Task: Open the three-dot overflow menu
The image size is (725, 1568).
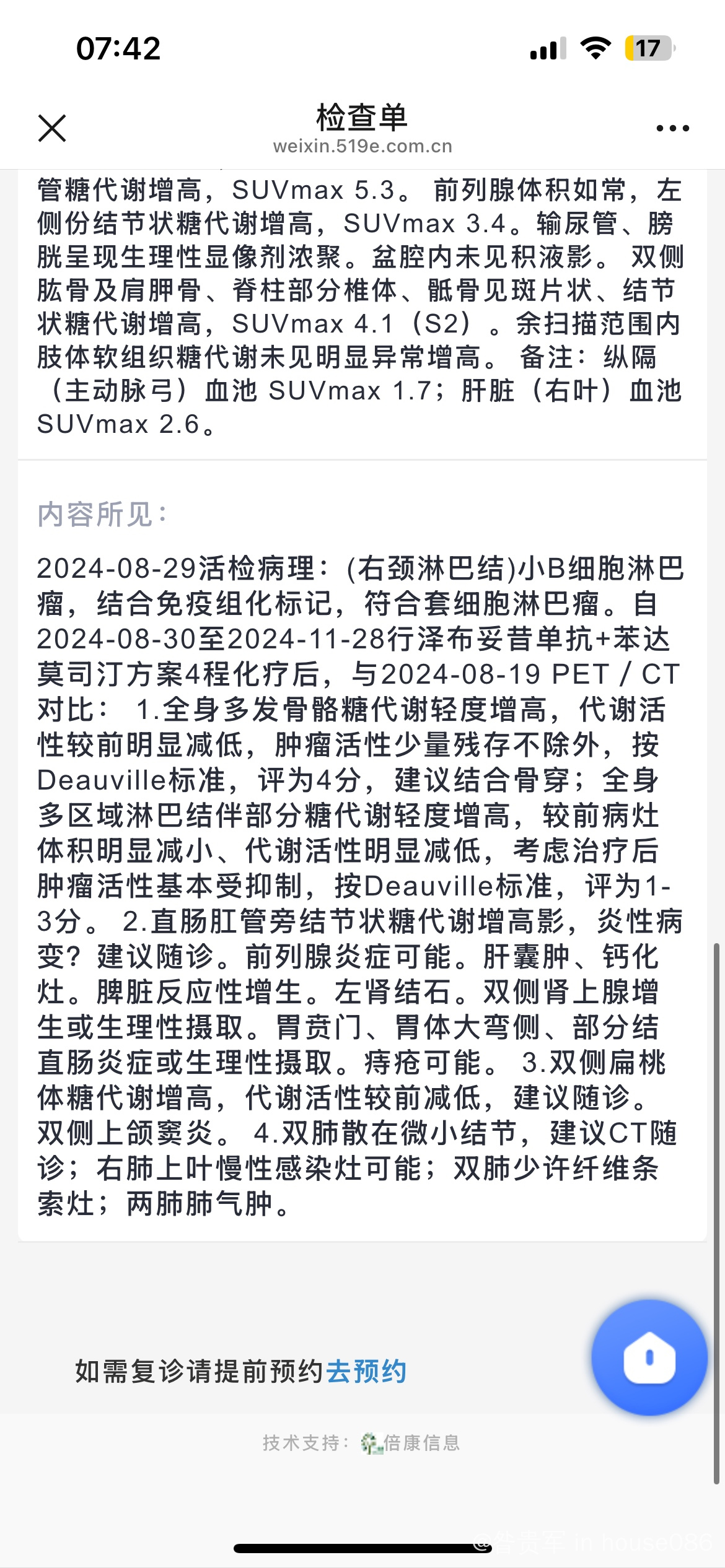Action: (x=672, y=128)
